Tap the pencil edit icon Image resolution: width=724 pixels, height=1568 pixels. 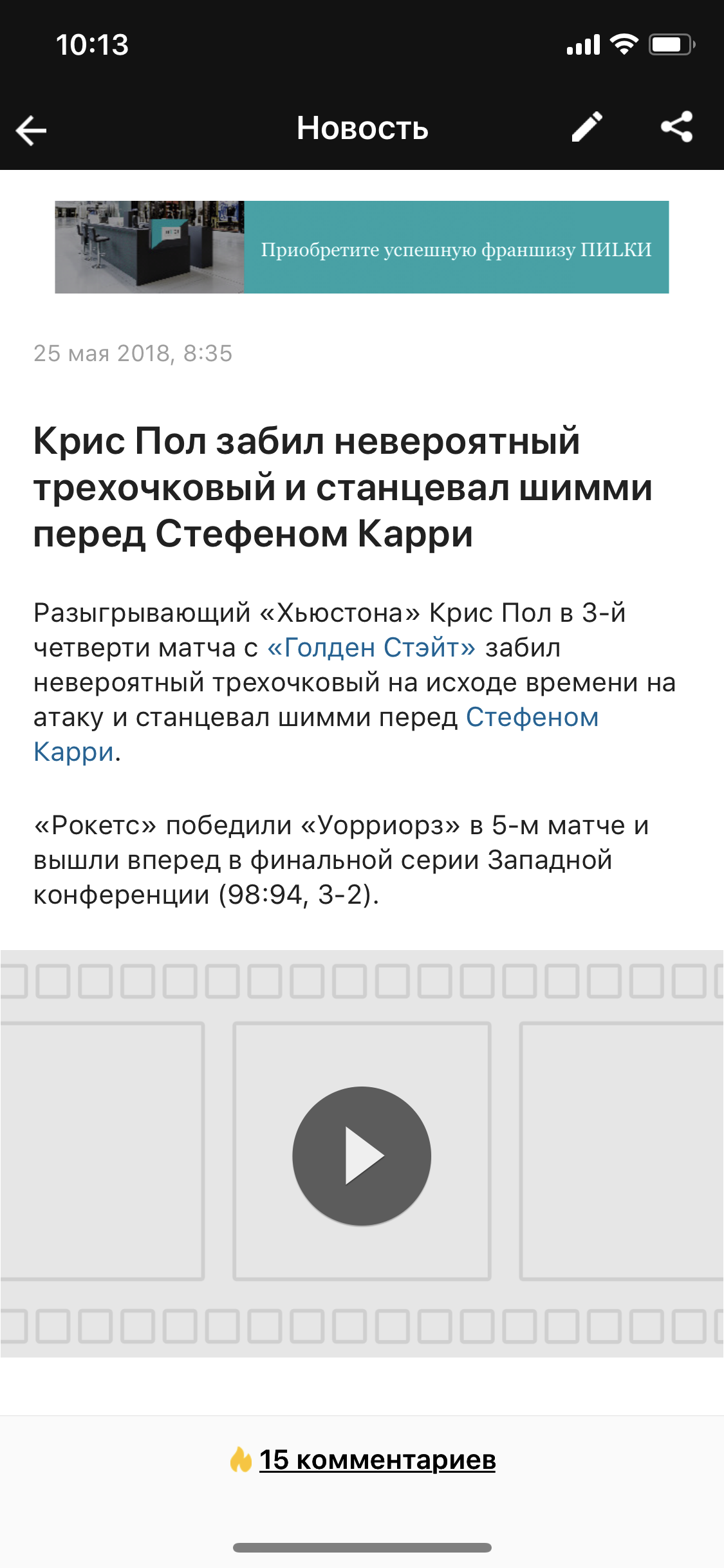pyautogui.click(x=587, y=127)
